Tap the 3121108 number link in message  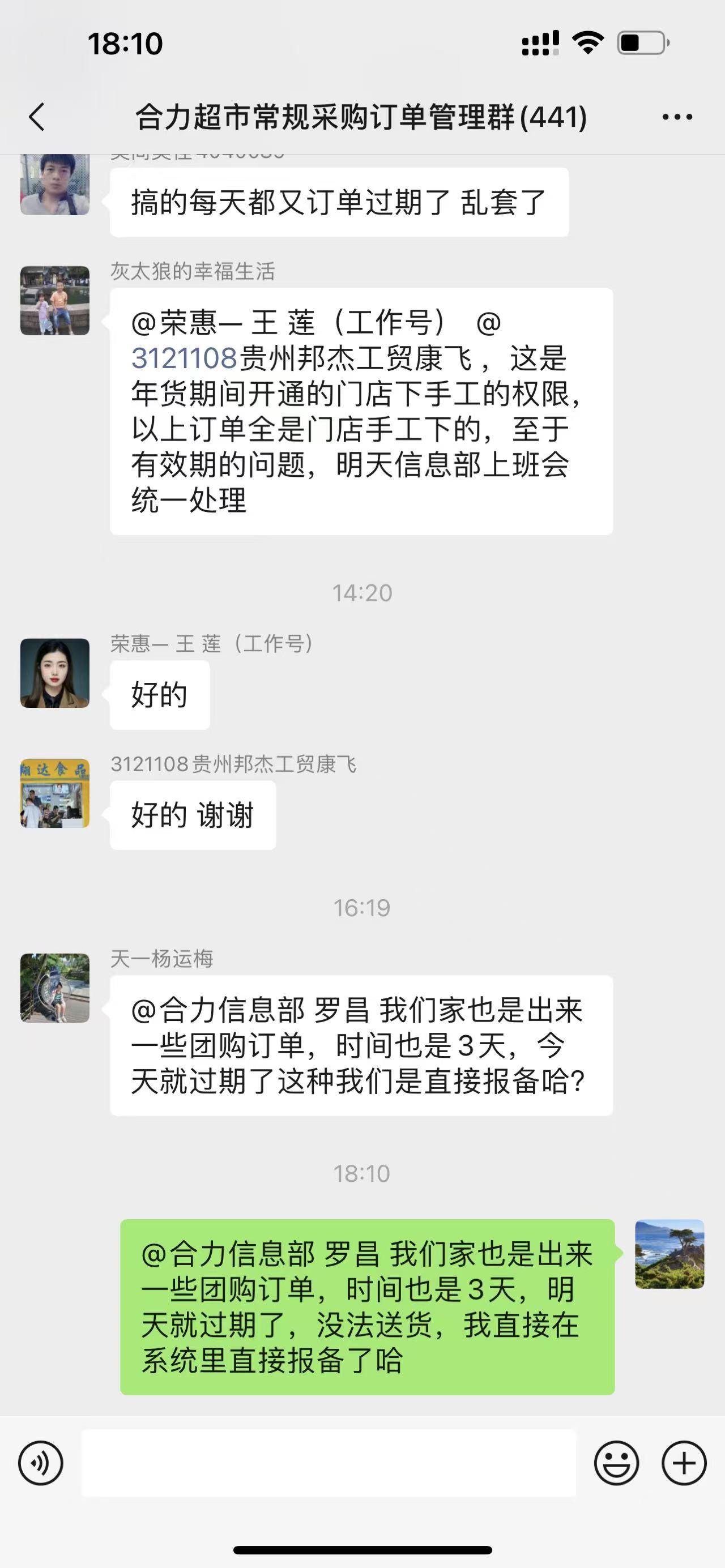184,358
